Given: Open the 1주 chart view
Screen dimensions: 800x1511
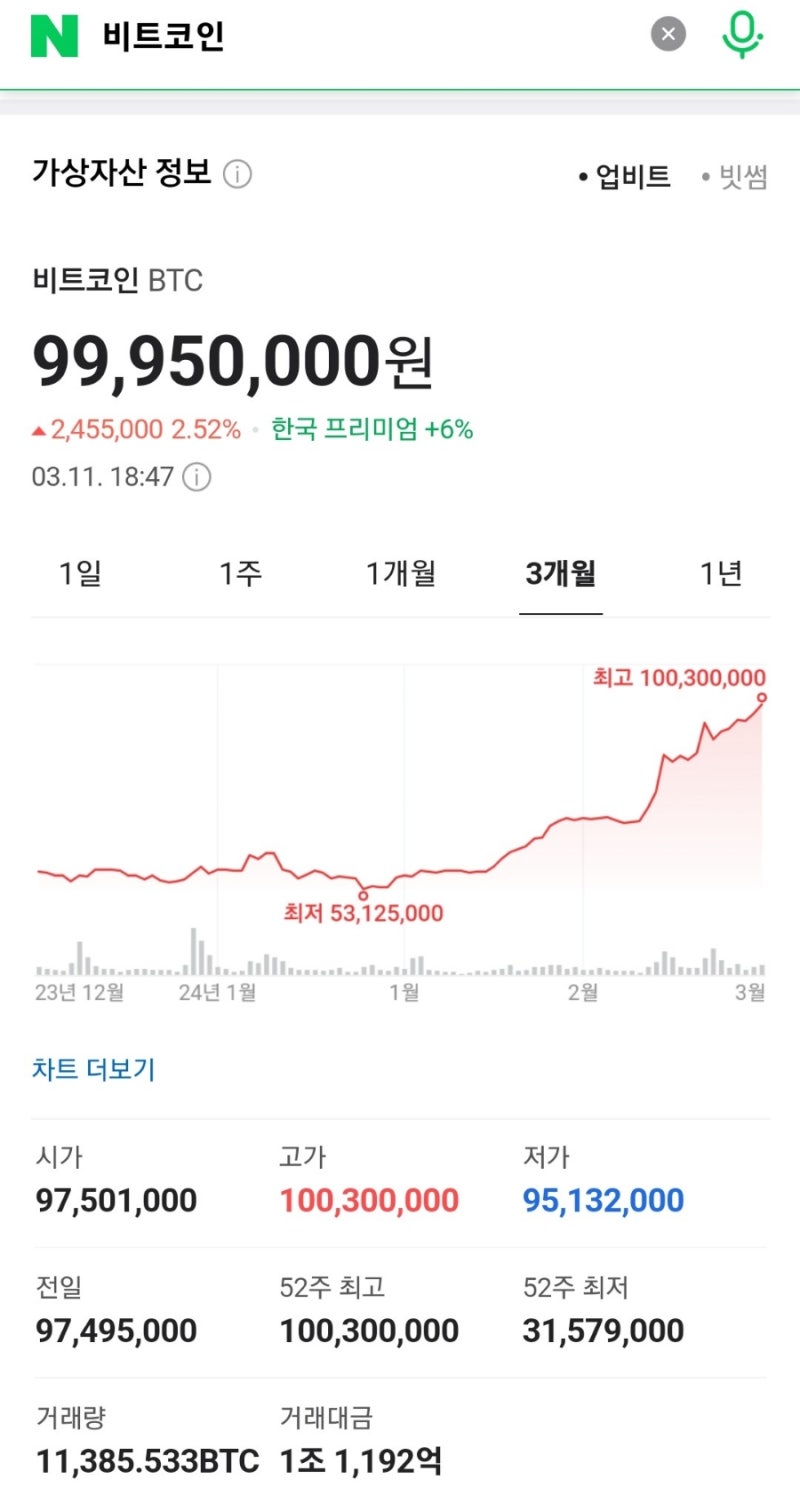Looking at the screenshot, I should pos(240,574).
